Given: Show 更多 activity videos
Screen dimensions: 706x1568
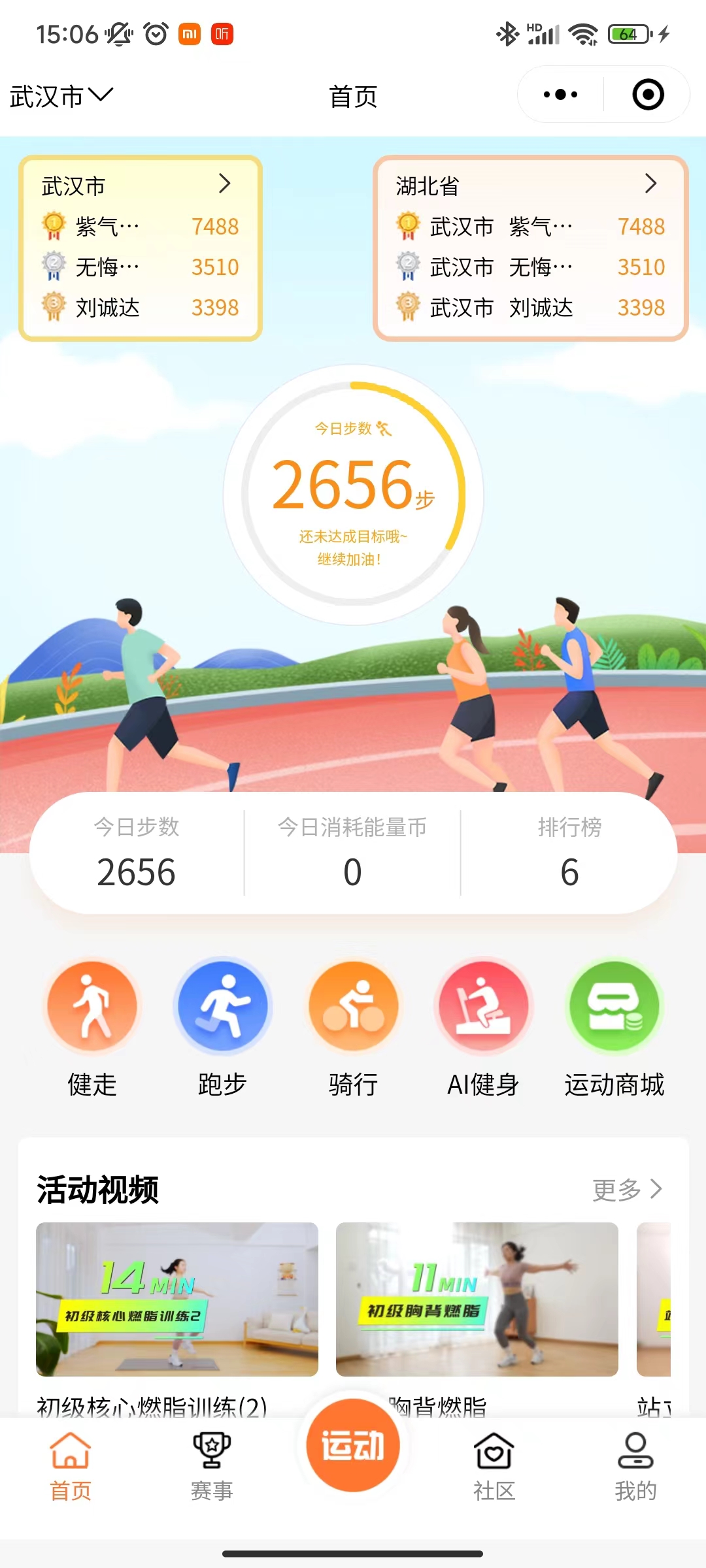Looking at the screenshot, I should tap(626, 1190).
